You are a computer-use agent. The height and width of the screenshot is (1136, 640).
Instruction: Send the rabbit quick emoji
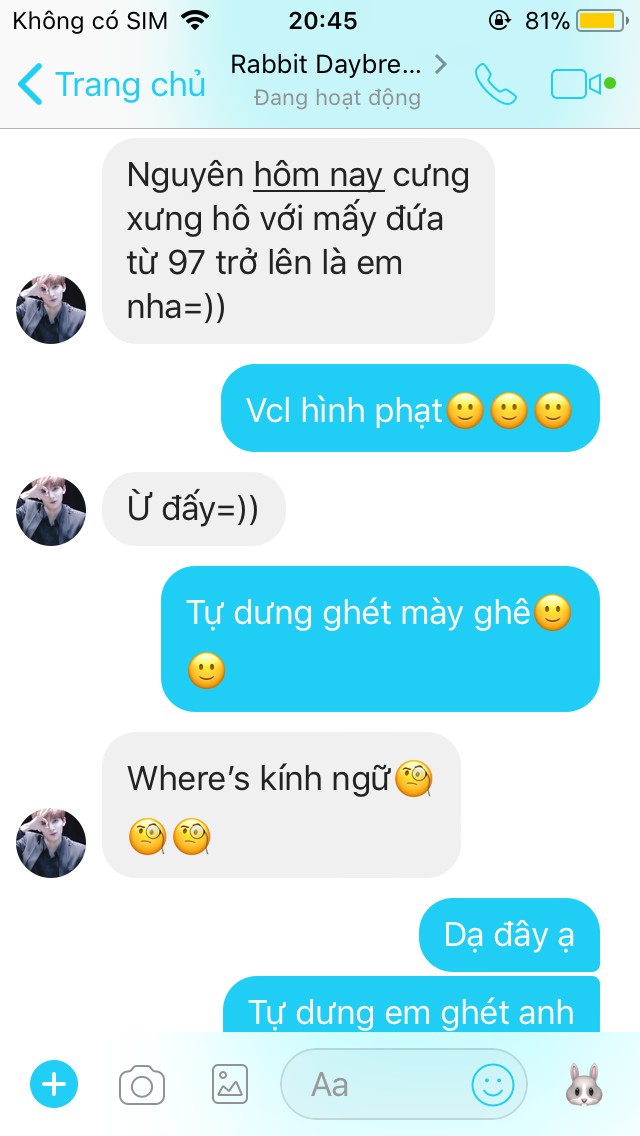pyautogui.click(x=585, y=1084)
